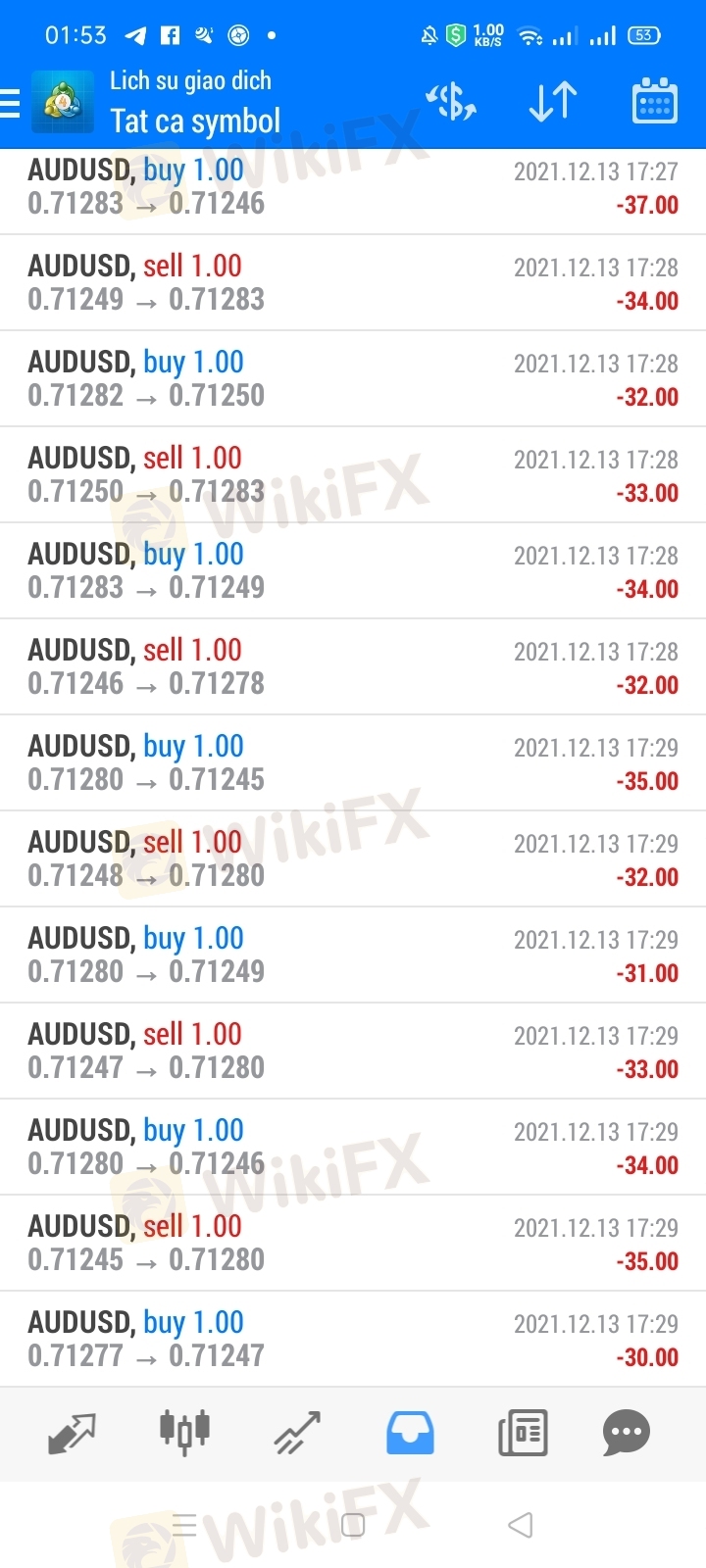The height and width of the screenshot is (1568, 706).
Task: Go back using the system back button
Action: (x=521, y=1525)
